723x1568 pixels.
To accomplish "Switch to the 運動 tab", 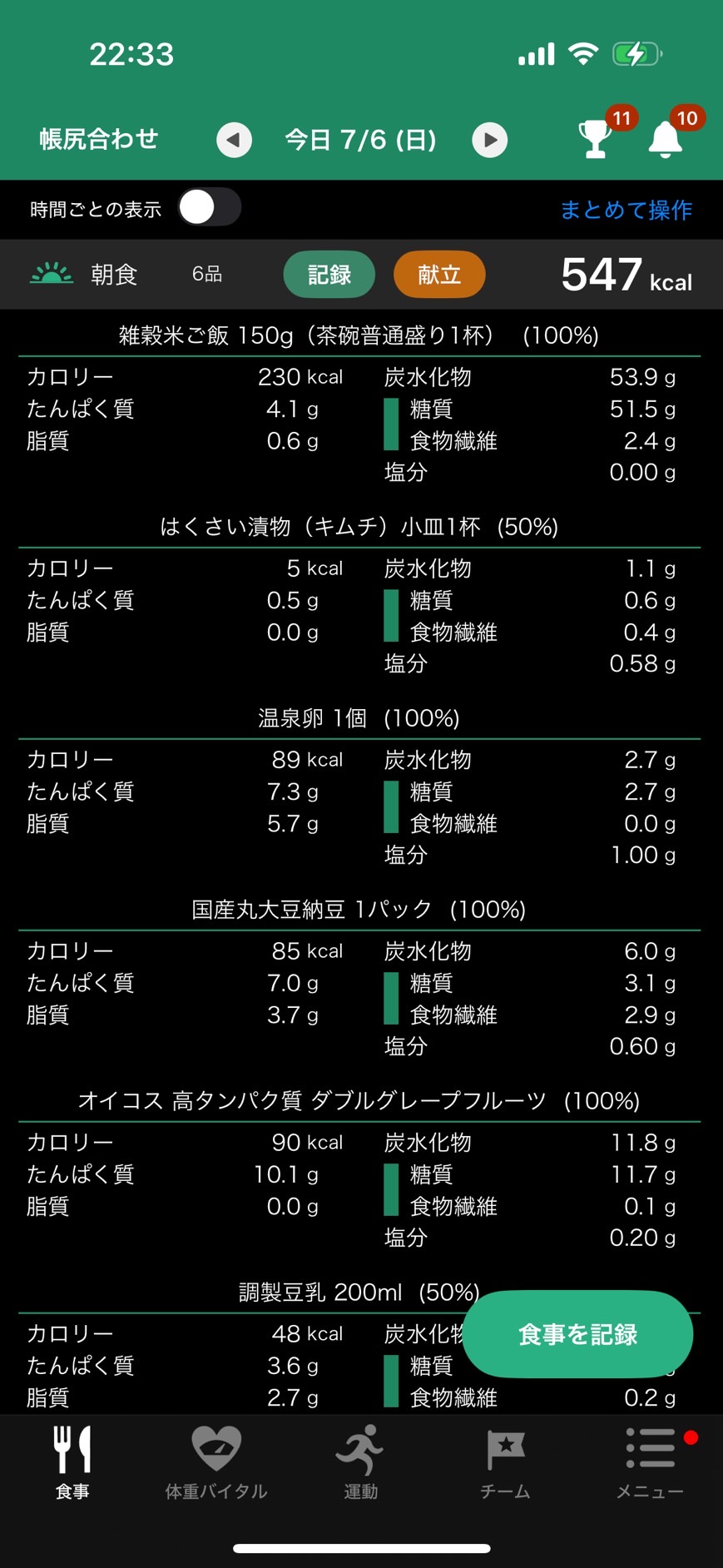I will point(361,1462).
